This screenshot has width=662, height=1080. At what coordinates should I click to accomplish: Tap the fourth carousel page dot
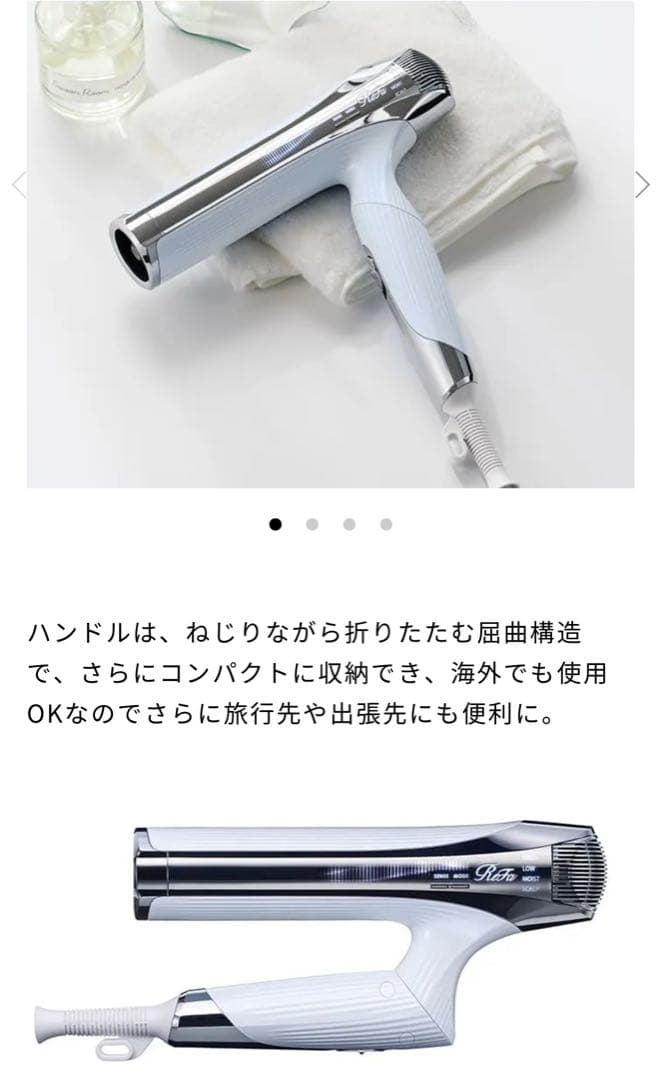(x=386, y=524)
